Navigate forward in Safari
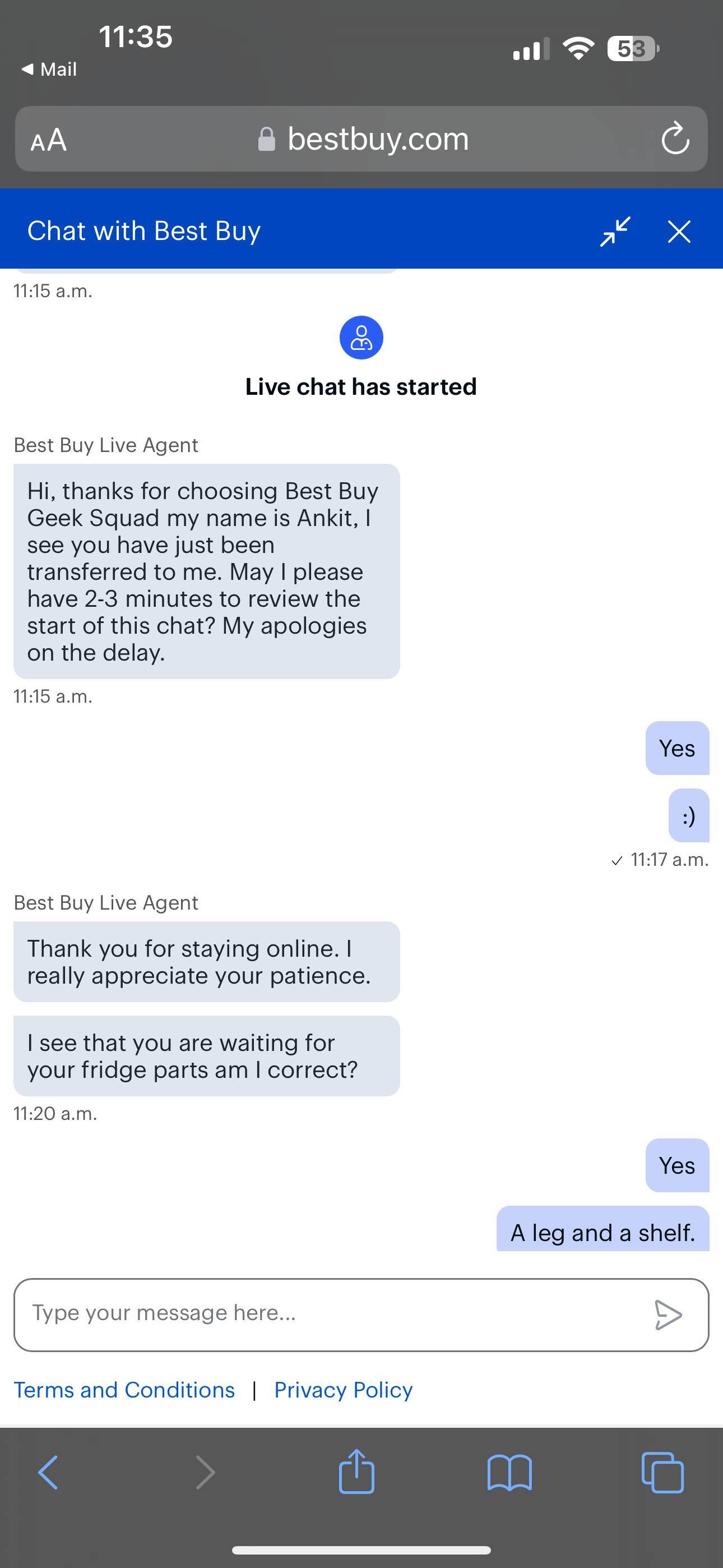 [206, 1473]
